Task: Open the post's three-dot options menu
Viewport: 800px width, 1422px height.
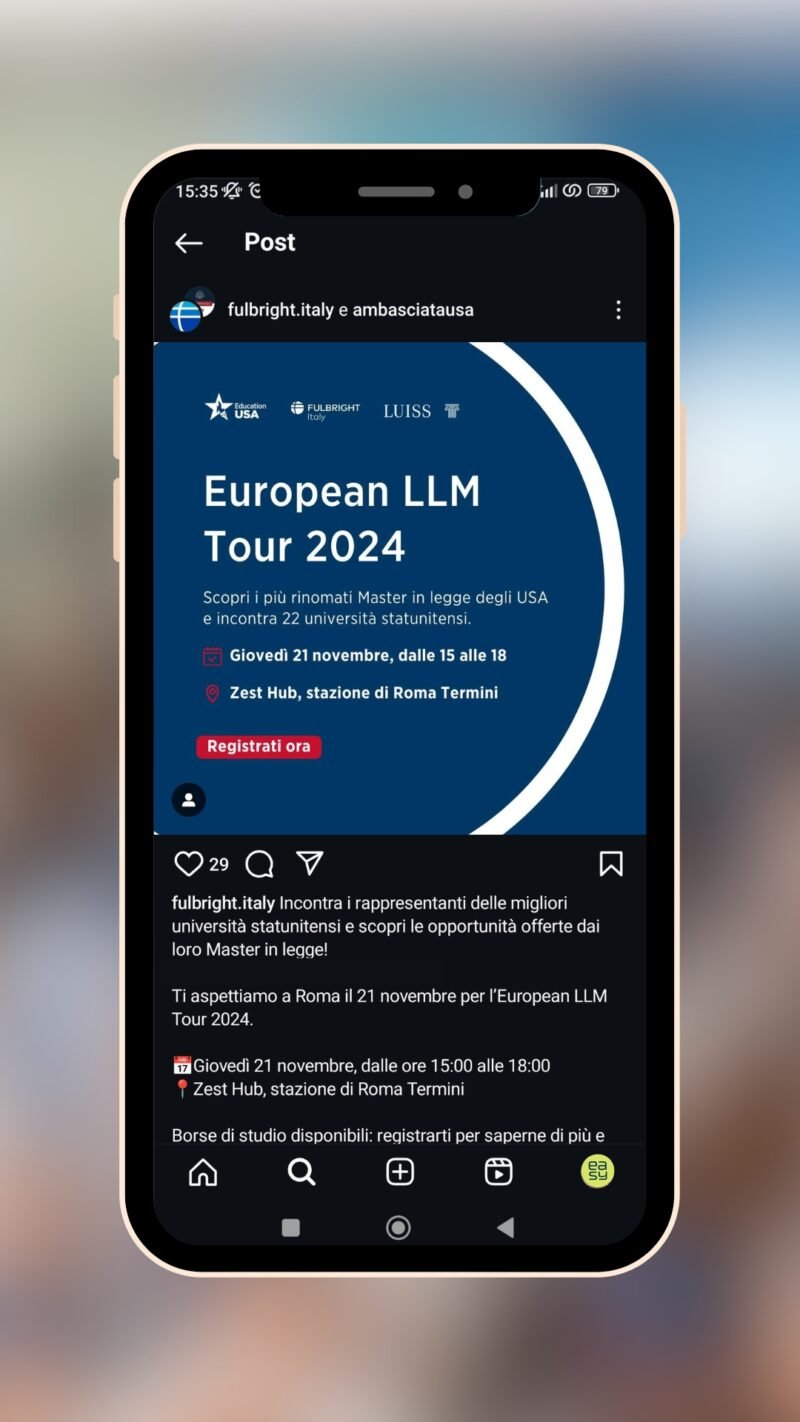Action: pyautogui.click(x=618, y=310)
